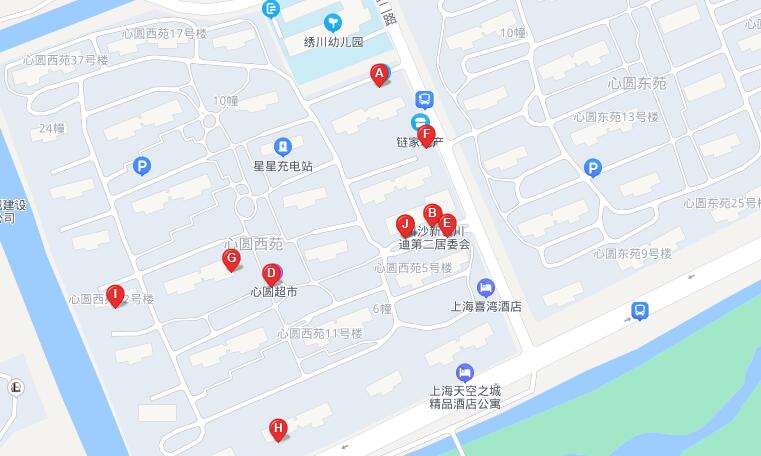Choose red map marker G

tap(231, 260)
